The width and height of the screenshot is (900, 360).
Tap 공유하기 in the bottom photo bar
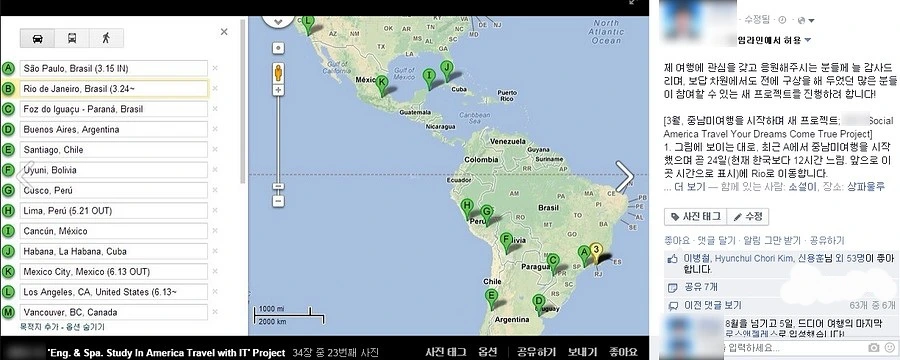(x=536, y=352)
